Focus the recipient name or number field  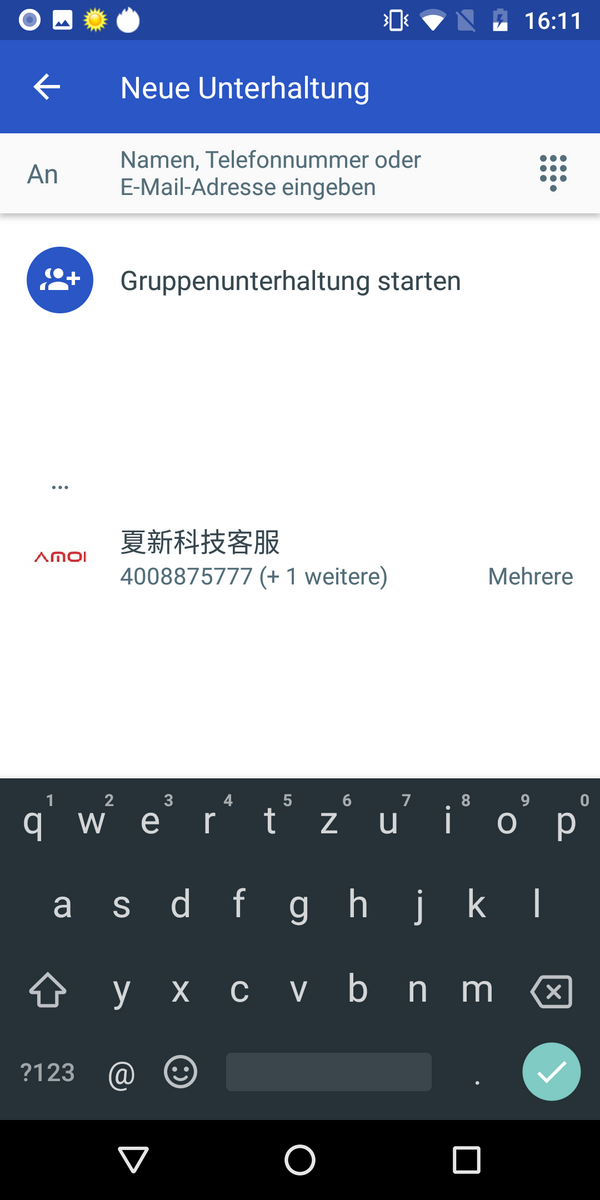tap(300, 174)
